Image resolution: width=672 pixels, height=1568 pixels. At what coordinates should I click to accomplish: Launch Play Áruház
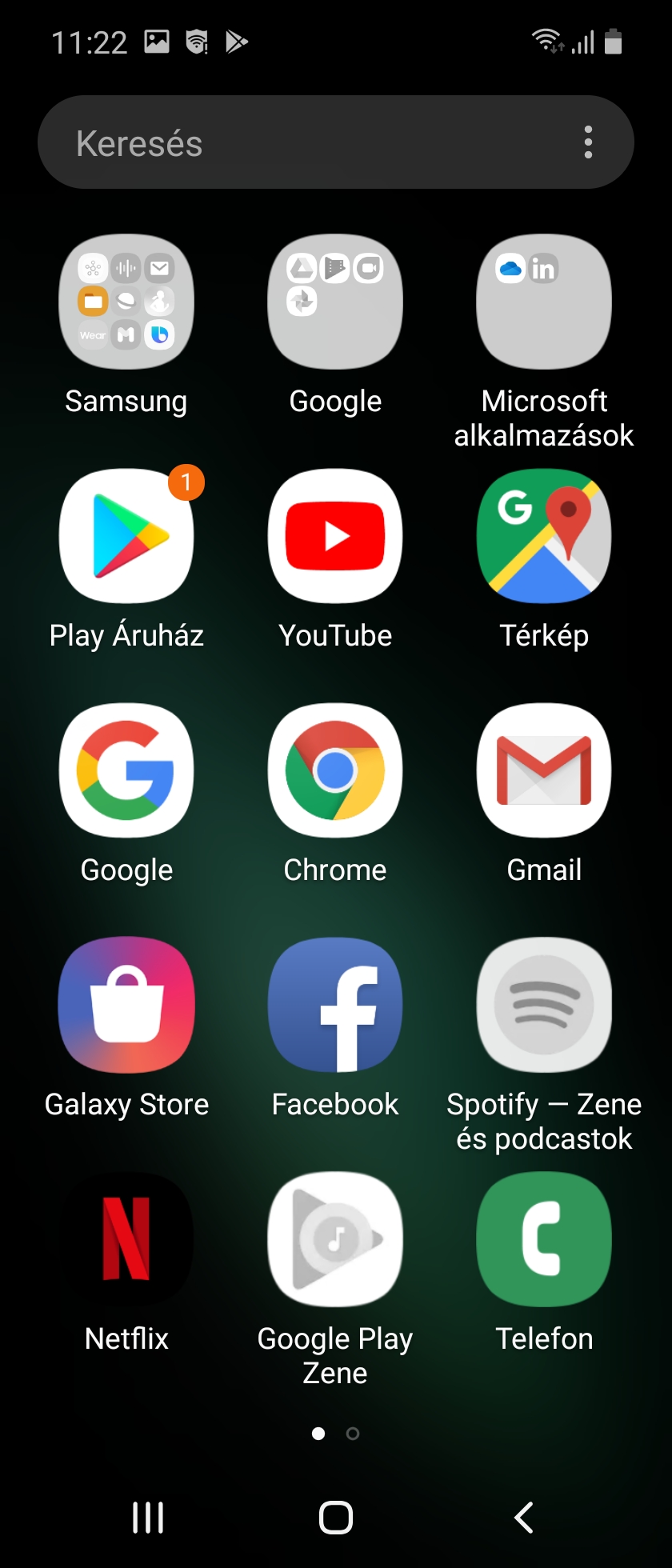[x=126, y=536]
